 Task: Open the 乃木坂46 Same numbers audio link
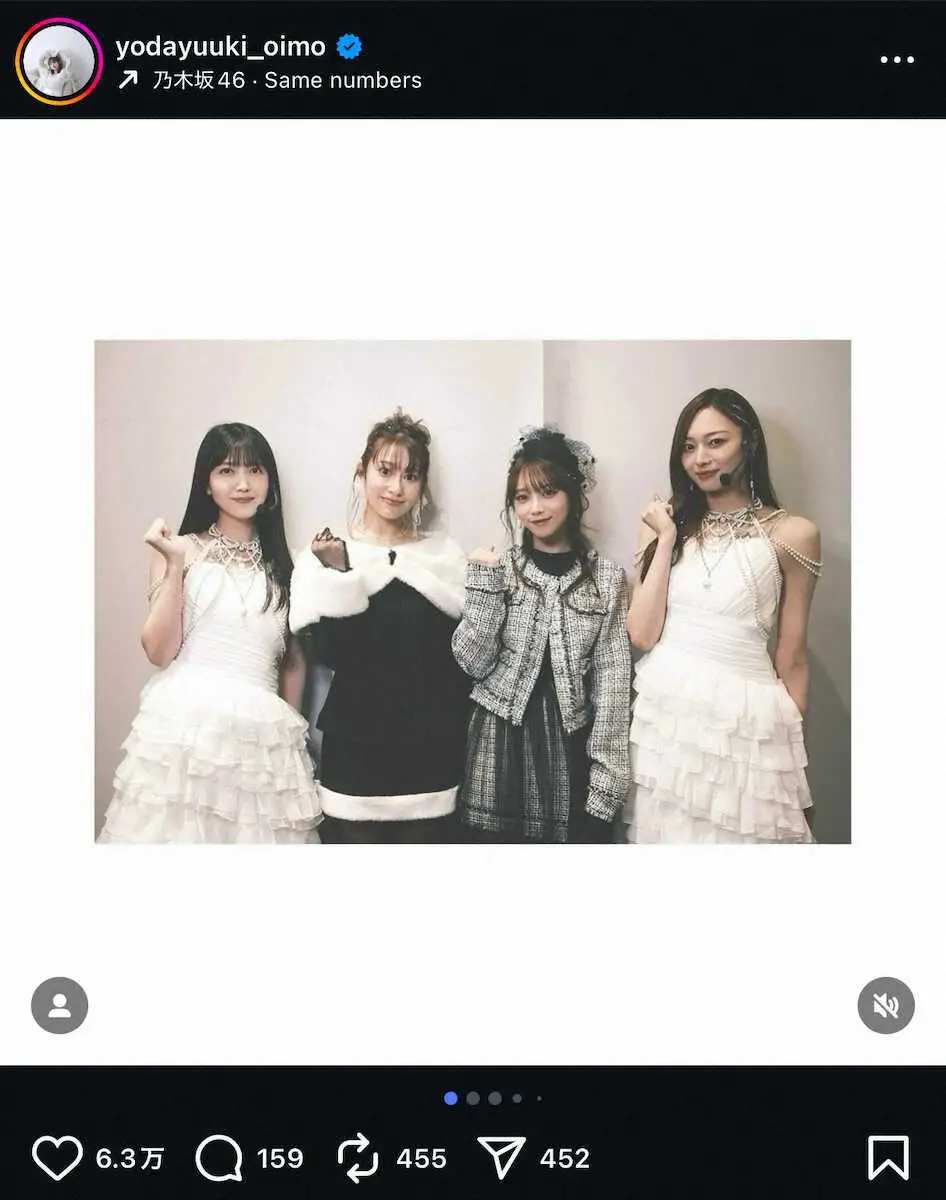(x=286, y=80)
